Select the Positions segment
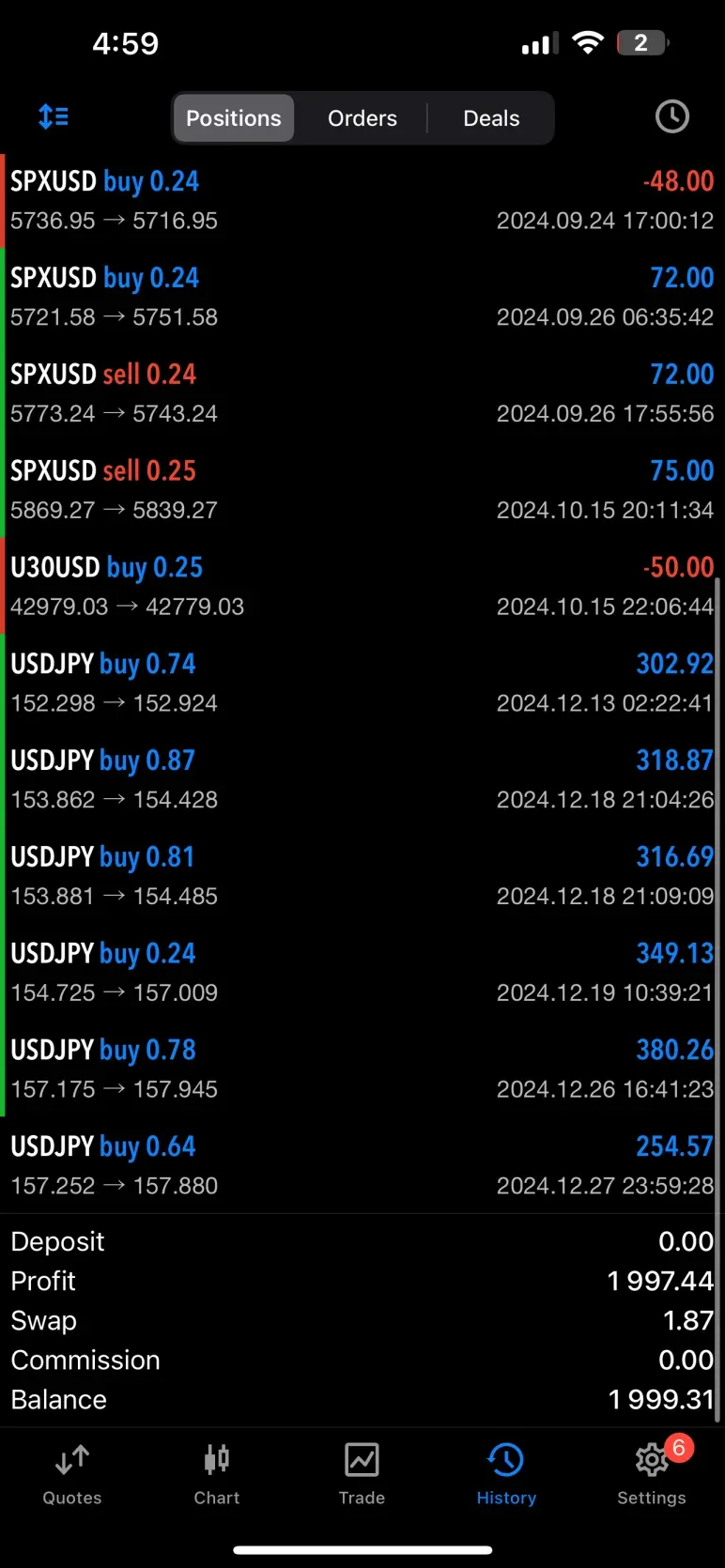 click(x=234, y=118)
